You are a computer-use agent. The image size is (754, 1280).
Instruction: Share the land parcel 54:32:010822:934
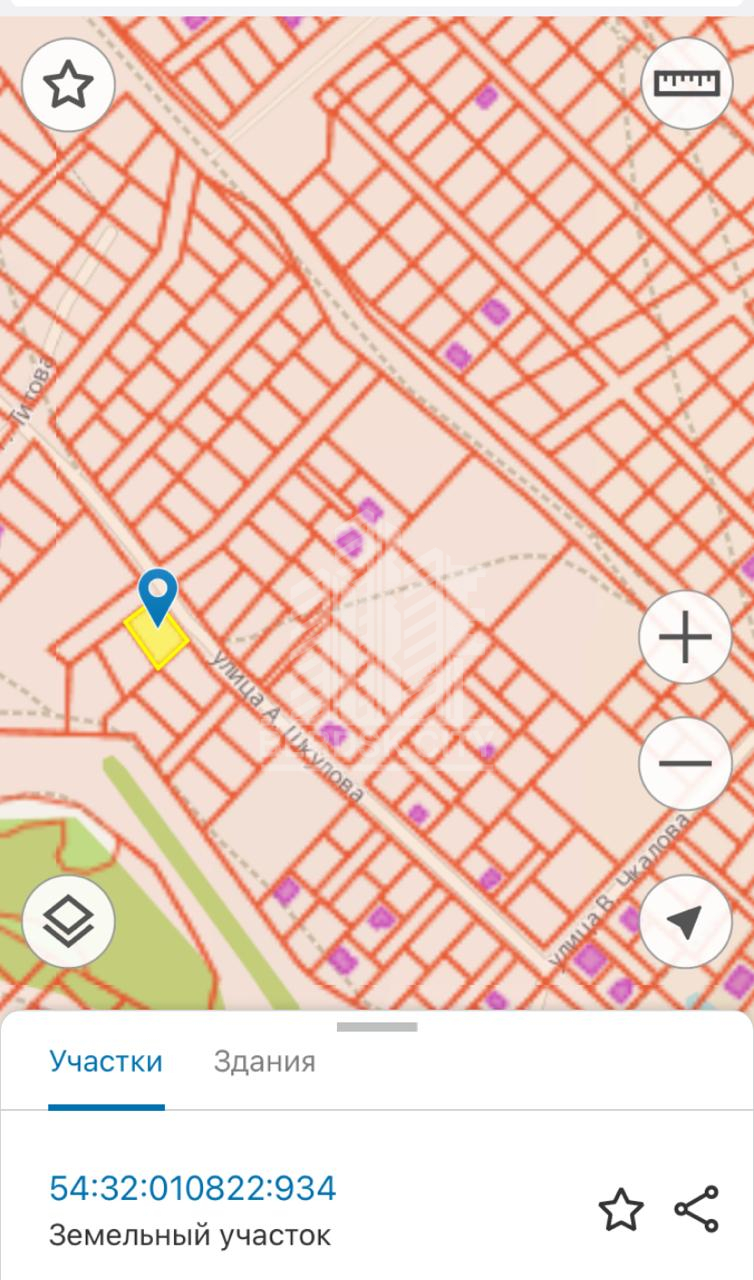[697, 1210]
